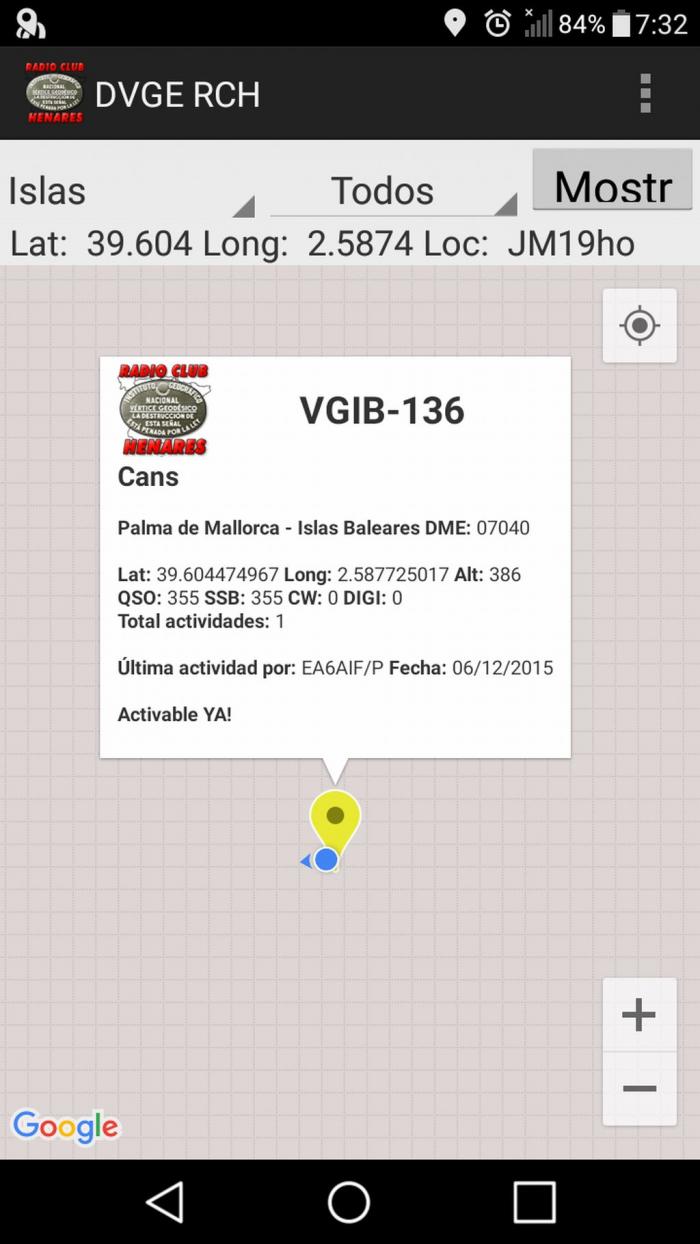The width and height of the screenshot is (700, 1244).
Task: Open the Todos dropdown filter
Action: [x=394, y=191]
